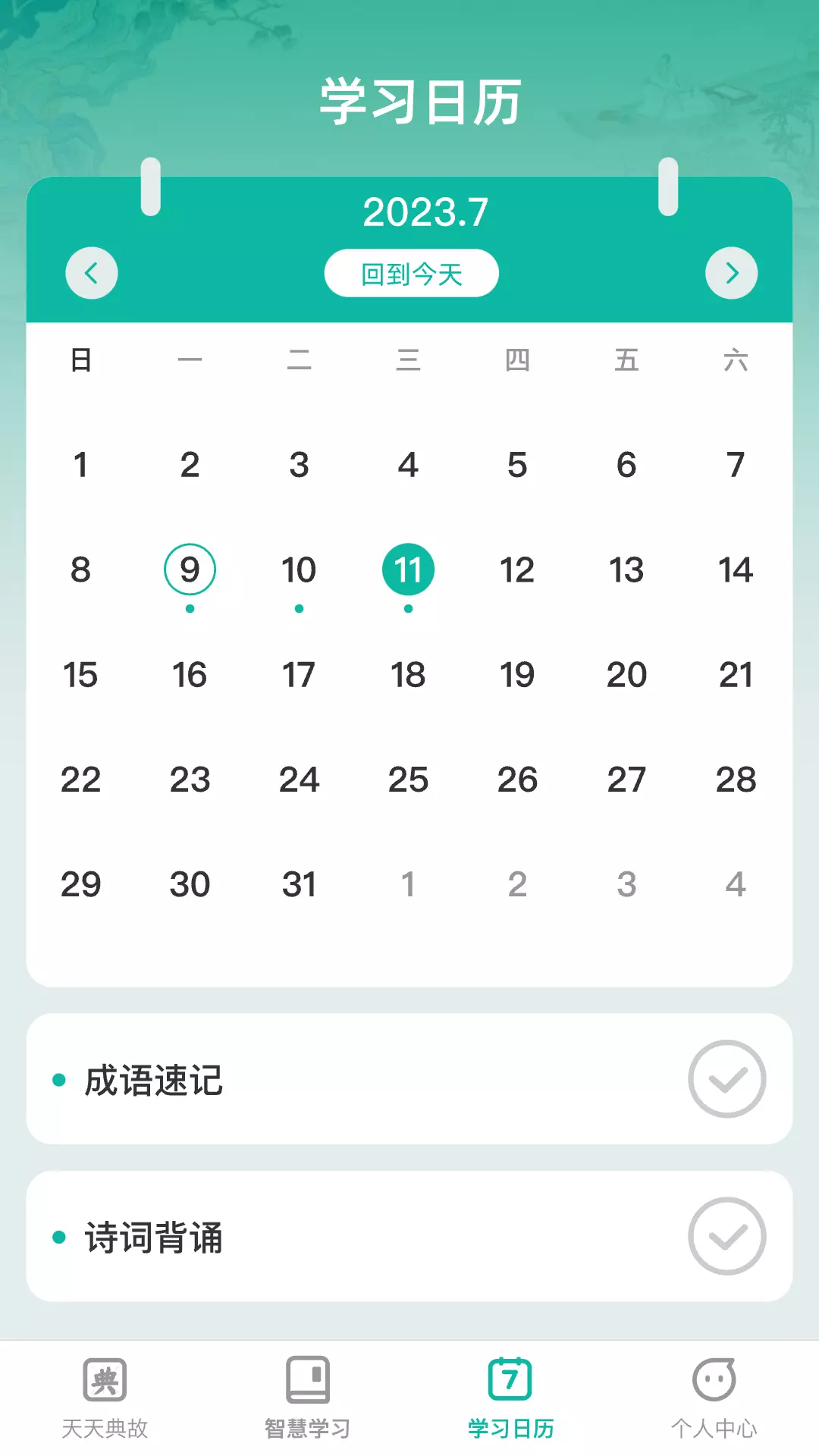Mark 诗词背诵 as completed
This screenshot has height=1456, width=819.
click(727, 1236)
